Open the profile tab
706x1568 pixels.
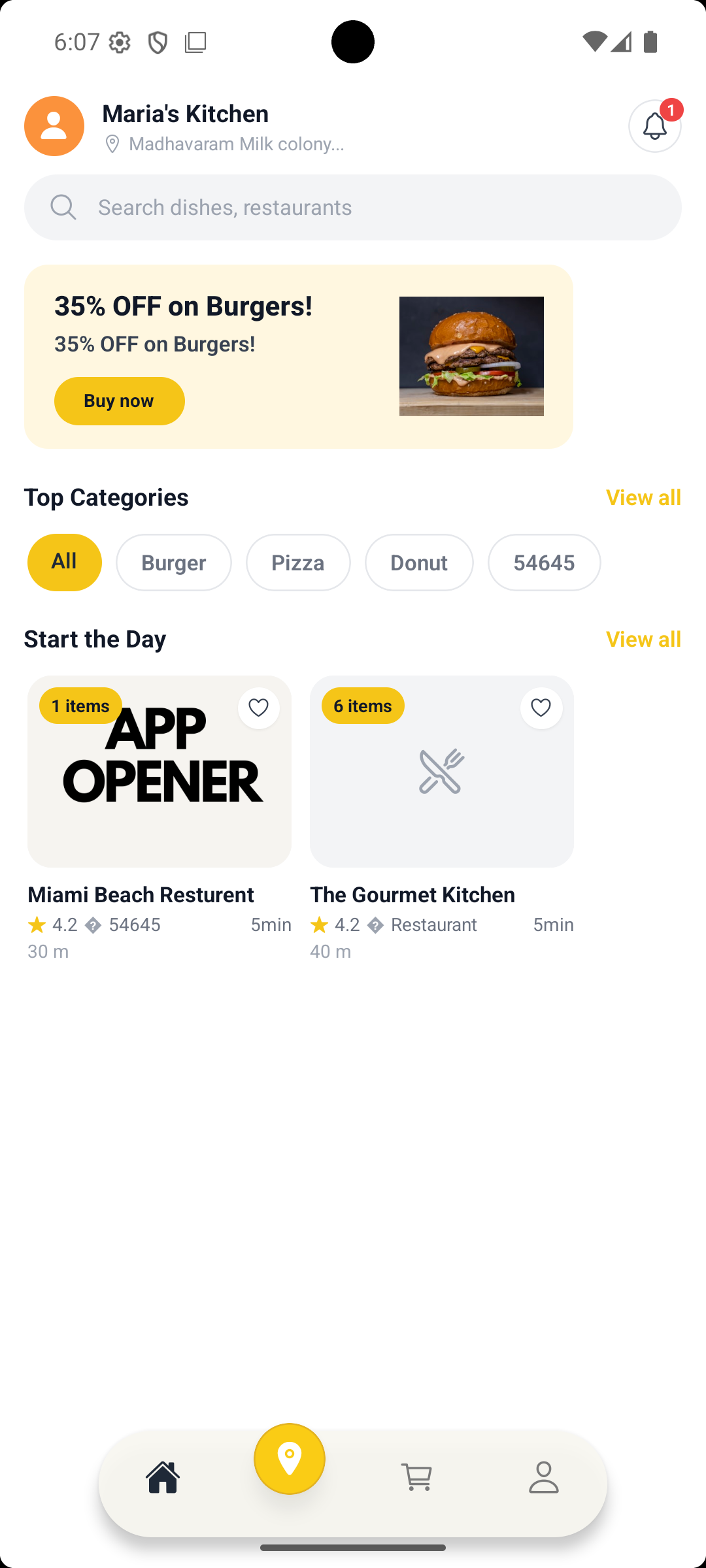[543, 1478]
